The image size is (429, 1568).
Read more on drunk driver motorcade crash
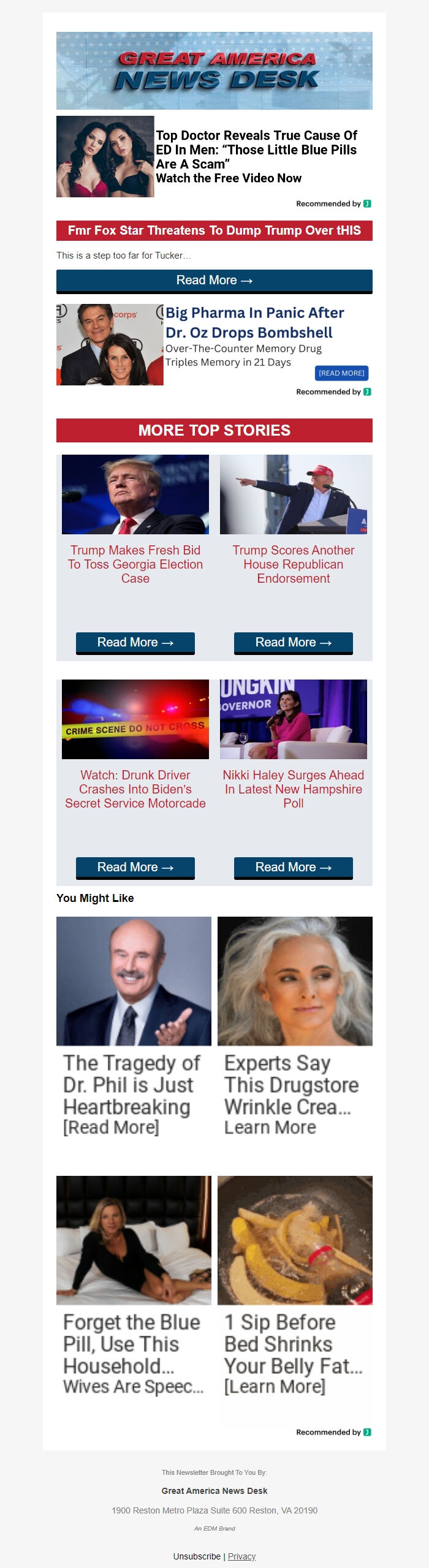[x=135, y=867]
